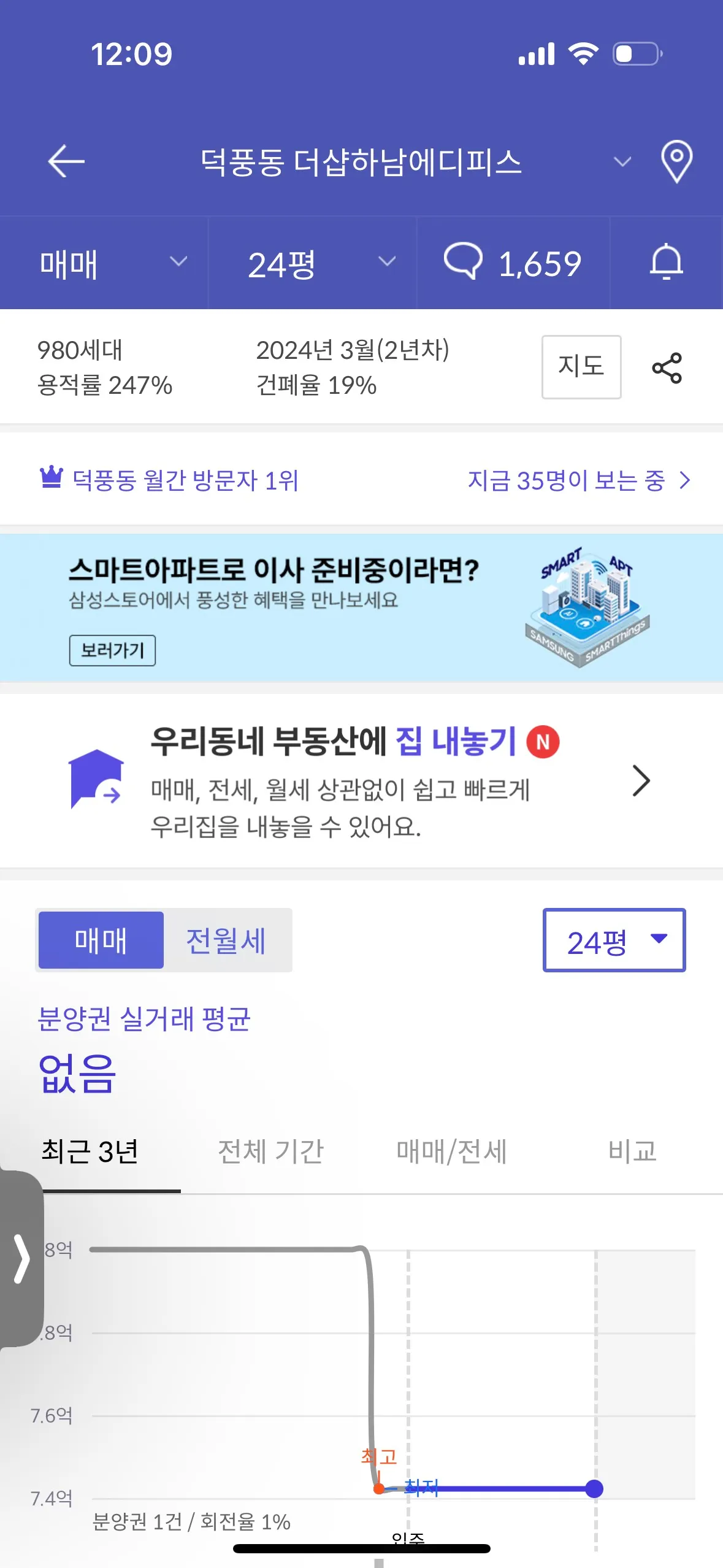Go back with the arrow icon

66,161
